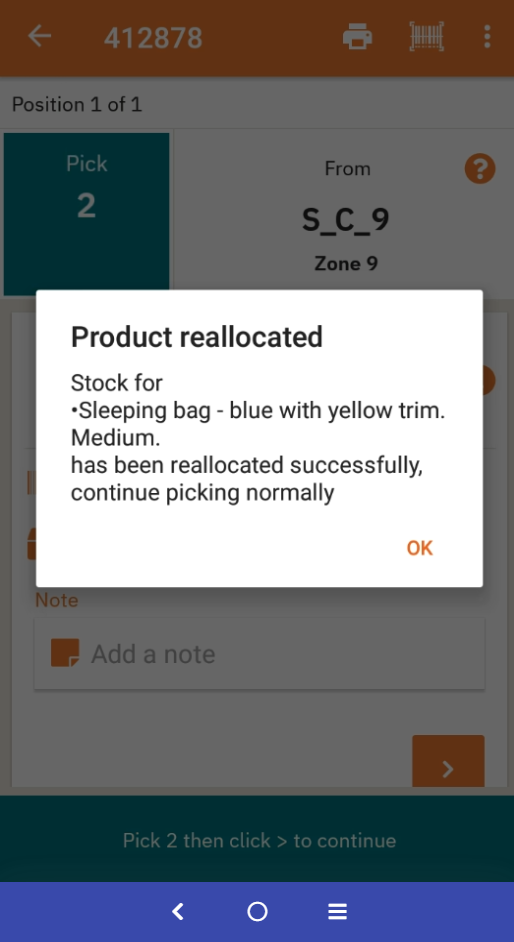The width and height of the screenshot is (514, 942).
Task: Open the three-dot overflow menu
Action: point(487,37)
